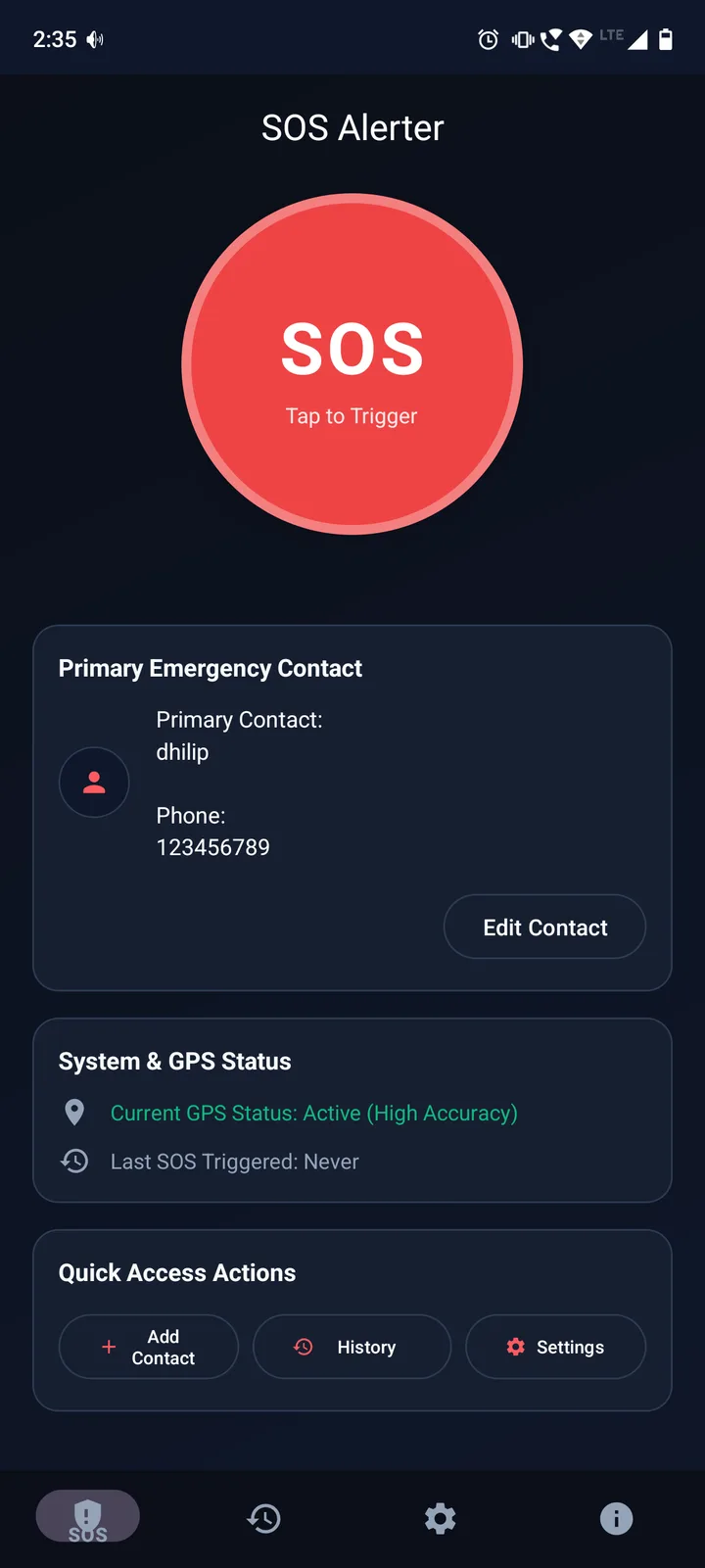This screenshot has height=1568, width=705.
Task: Trigger the big red SOS button
Action: pos(352,364)
